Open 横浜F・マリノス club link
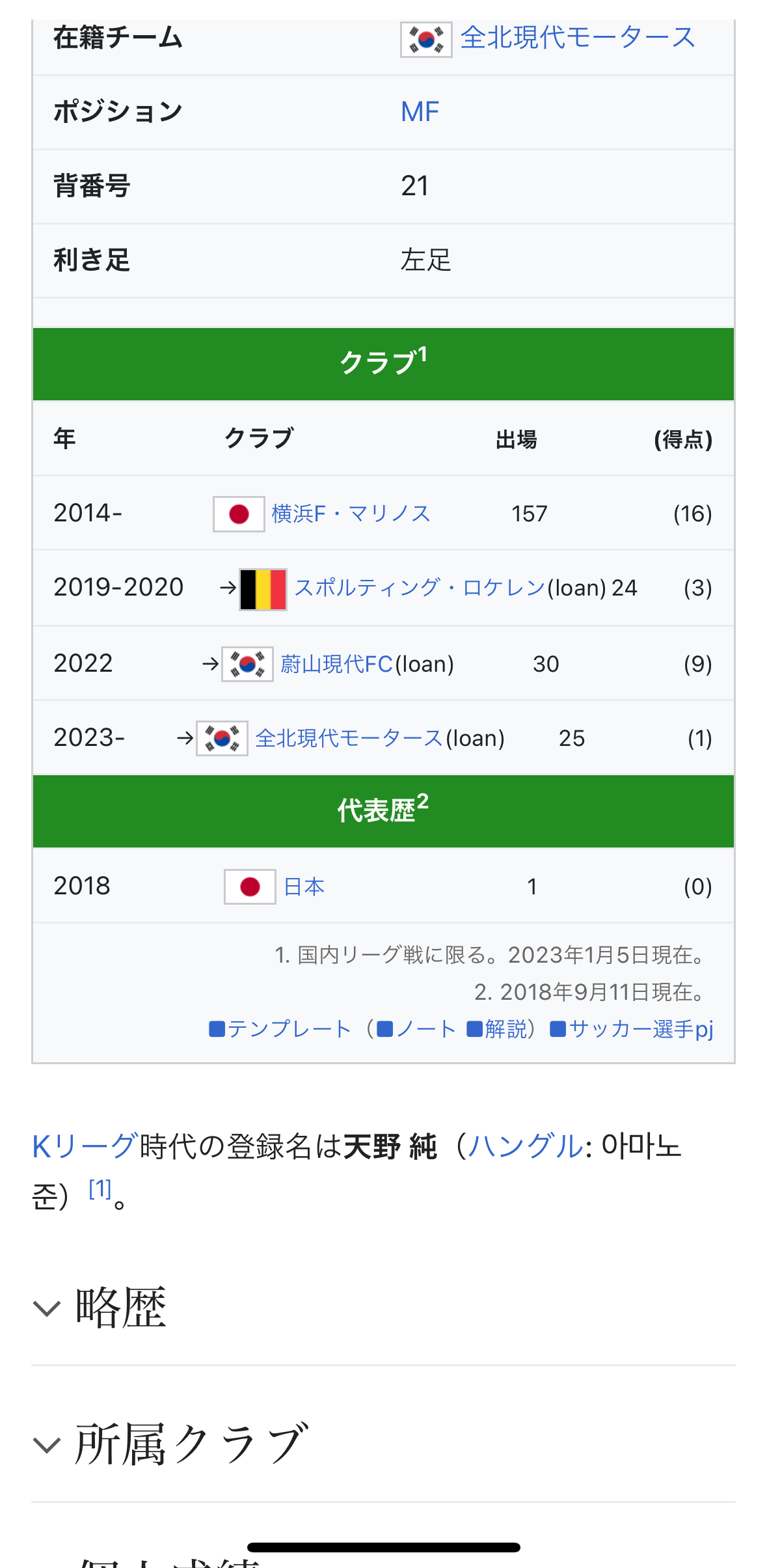 [x=351, y=514]
